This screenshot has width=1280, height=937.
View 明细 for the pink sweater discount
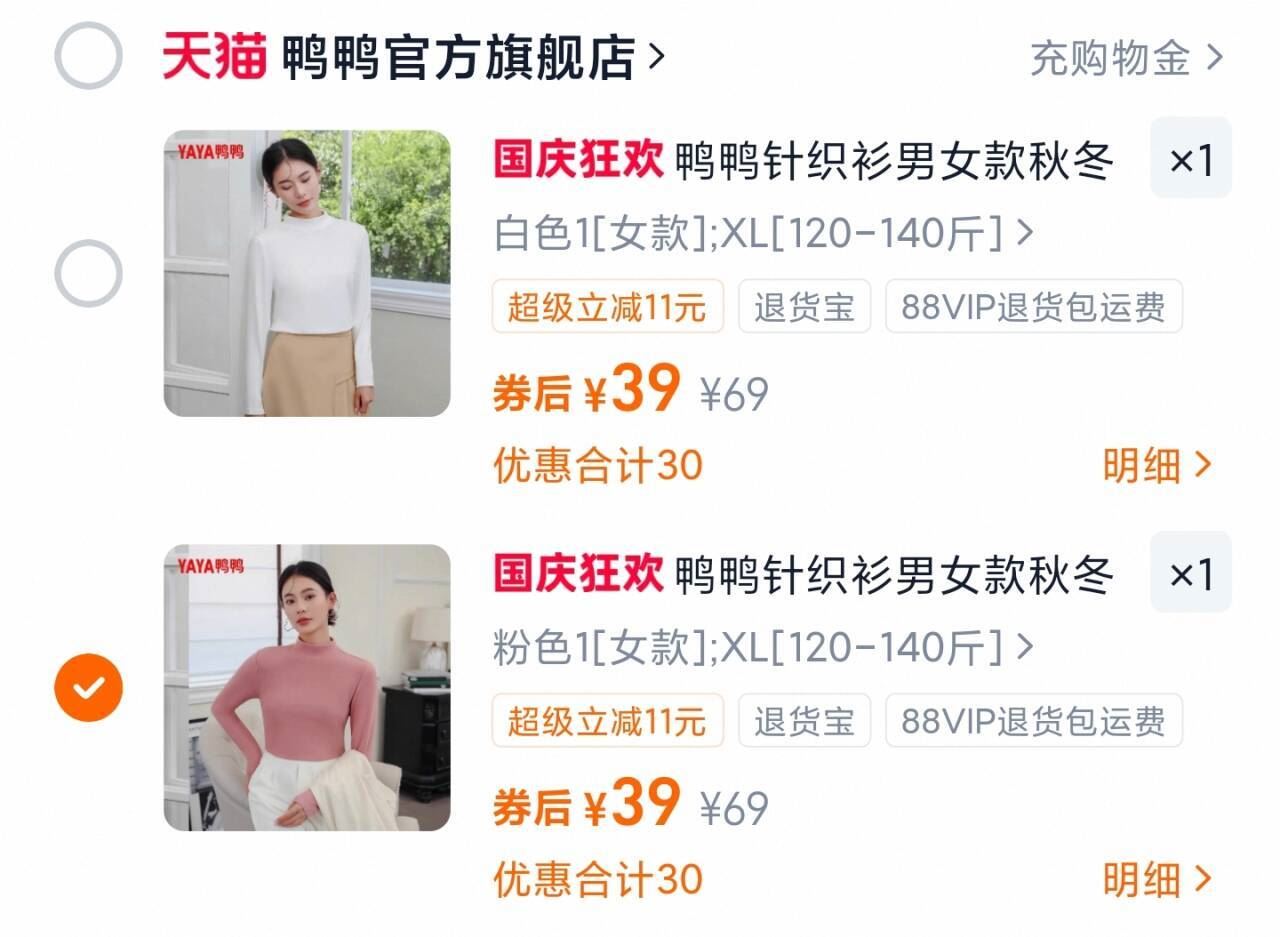[x=1157, y=879]
